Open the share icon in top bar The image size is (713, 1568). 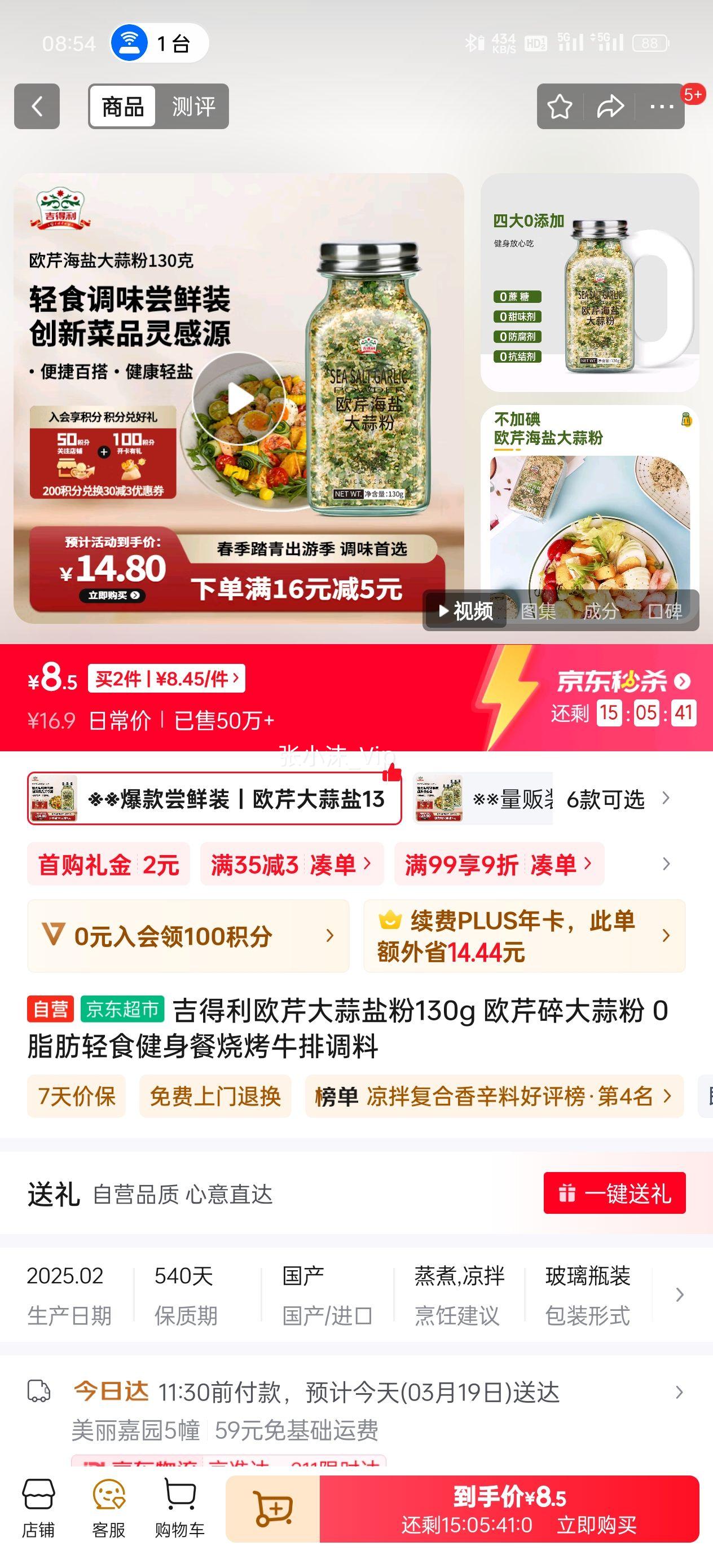610,107
